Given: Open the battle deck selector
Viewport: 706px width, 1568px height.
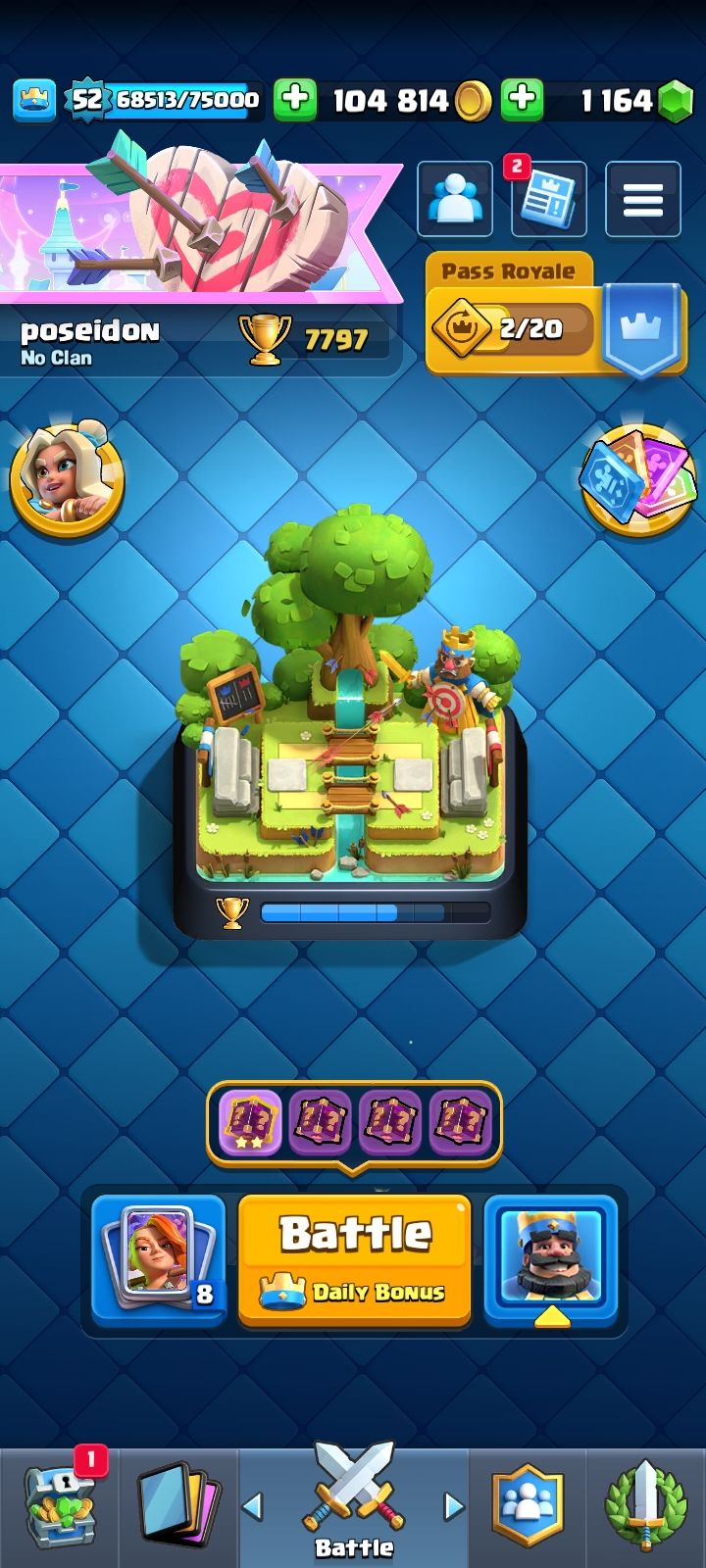Looking at the screenshot, I should [x=159, y=1260].
